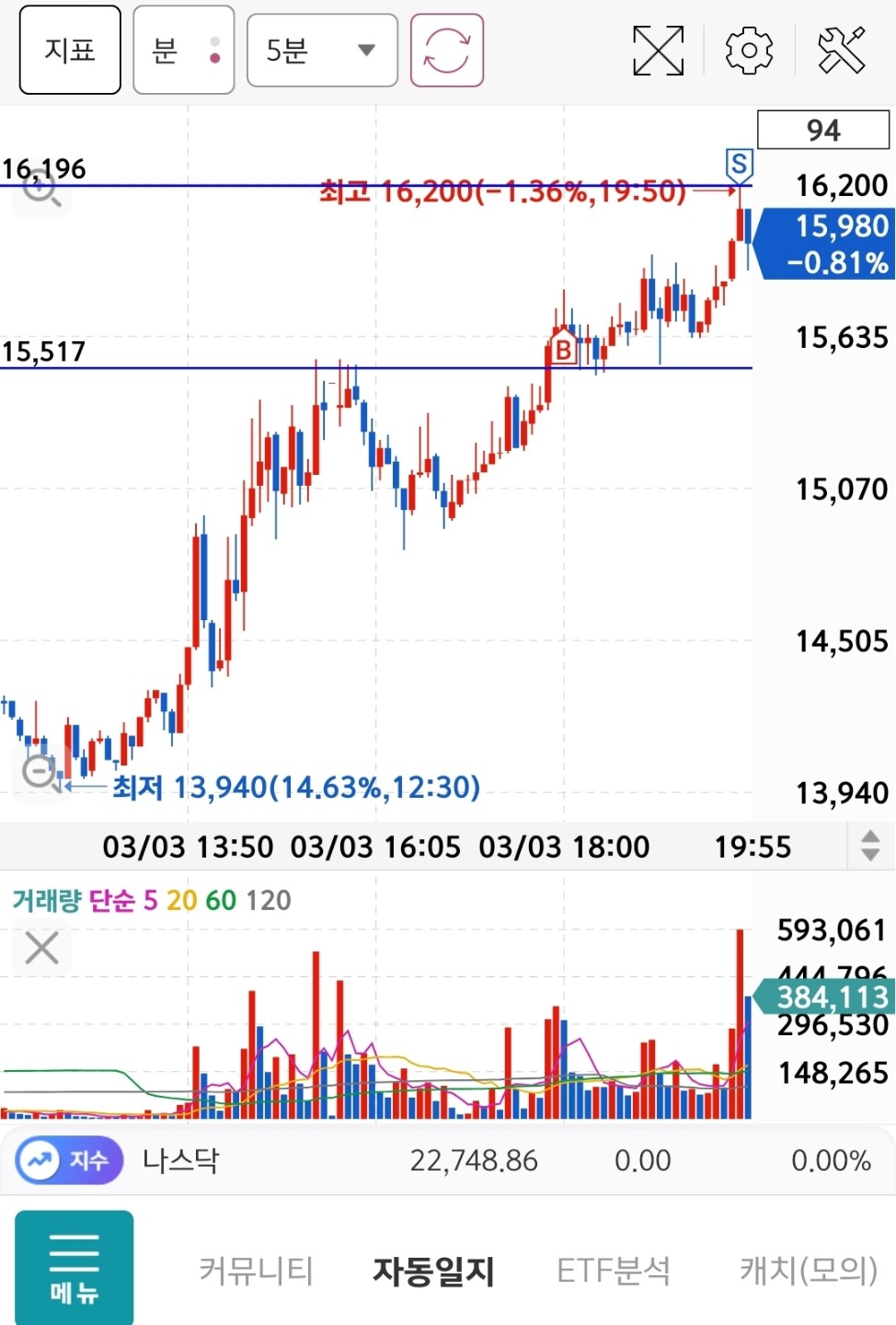Close the 거래량 volume panel
Screen dimensions: 896x1325
[41, 947]
